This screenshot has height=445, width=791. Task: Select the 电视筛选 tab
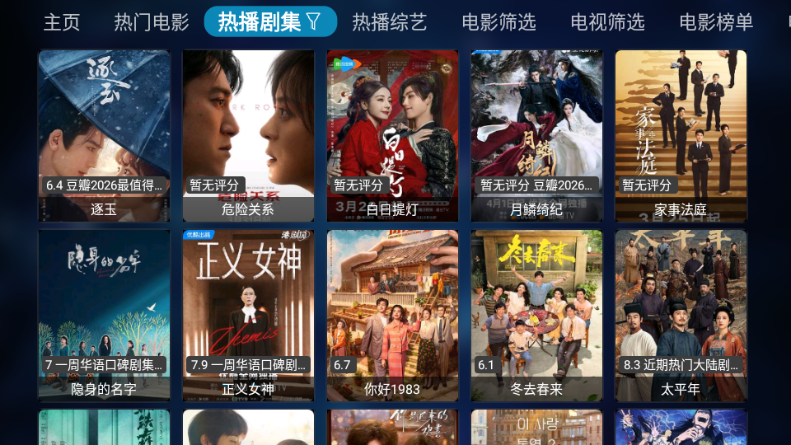tap(607, 22)
